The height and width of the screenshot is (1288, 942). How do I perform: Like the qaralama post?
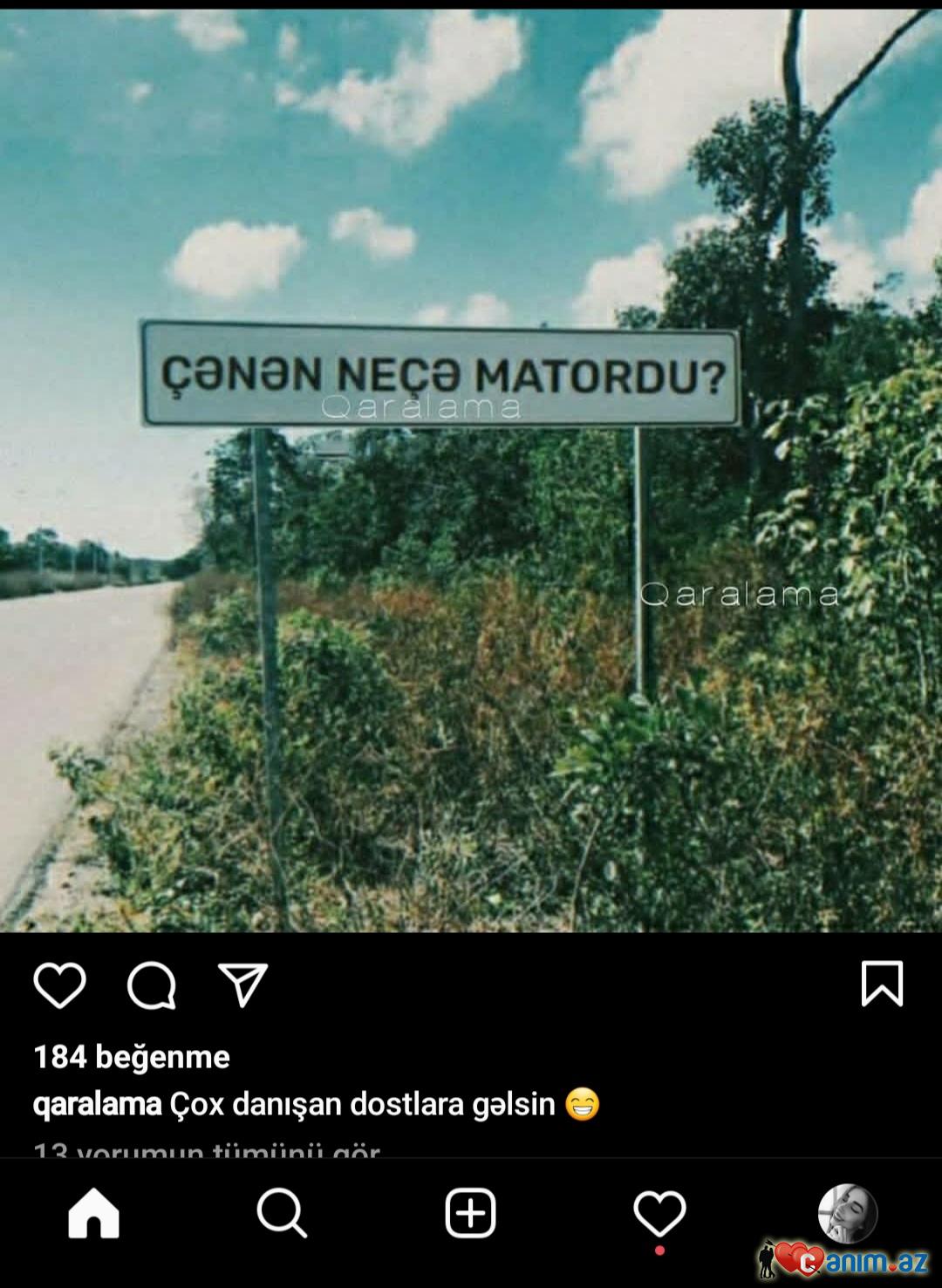point(59,985)
